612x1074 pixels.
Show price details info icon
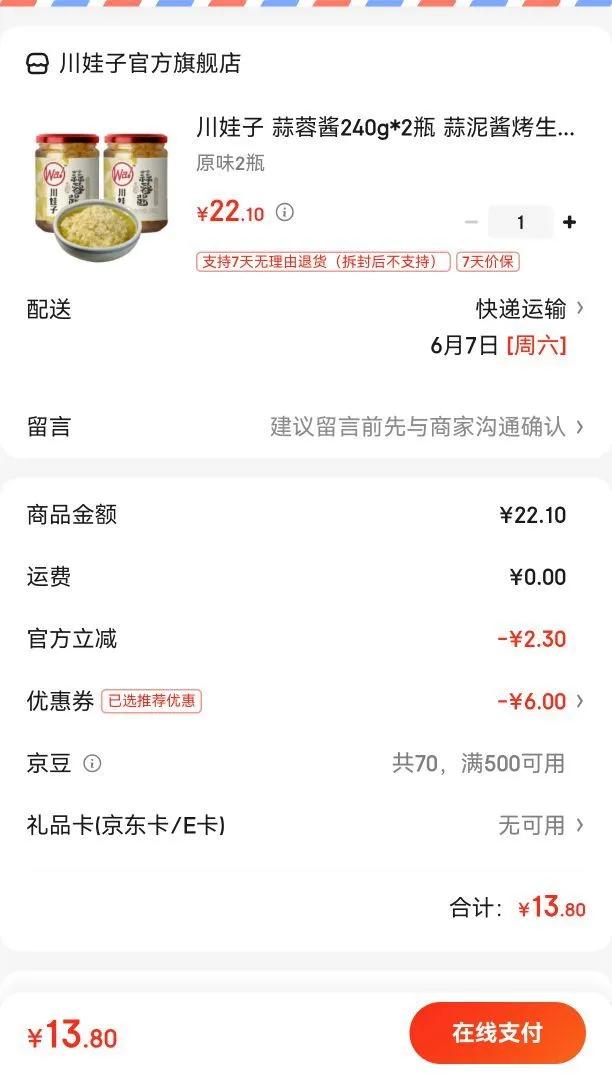[x=285, y=212]
